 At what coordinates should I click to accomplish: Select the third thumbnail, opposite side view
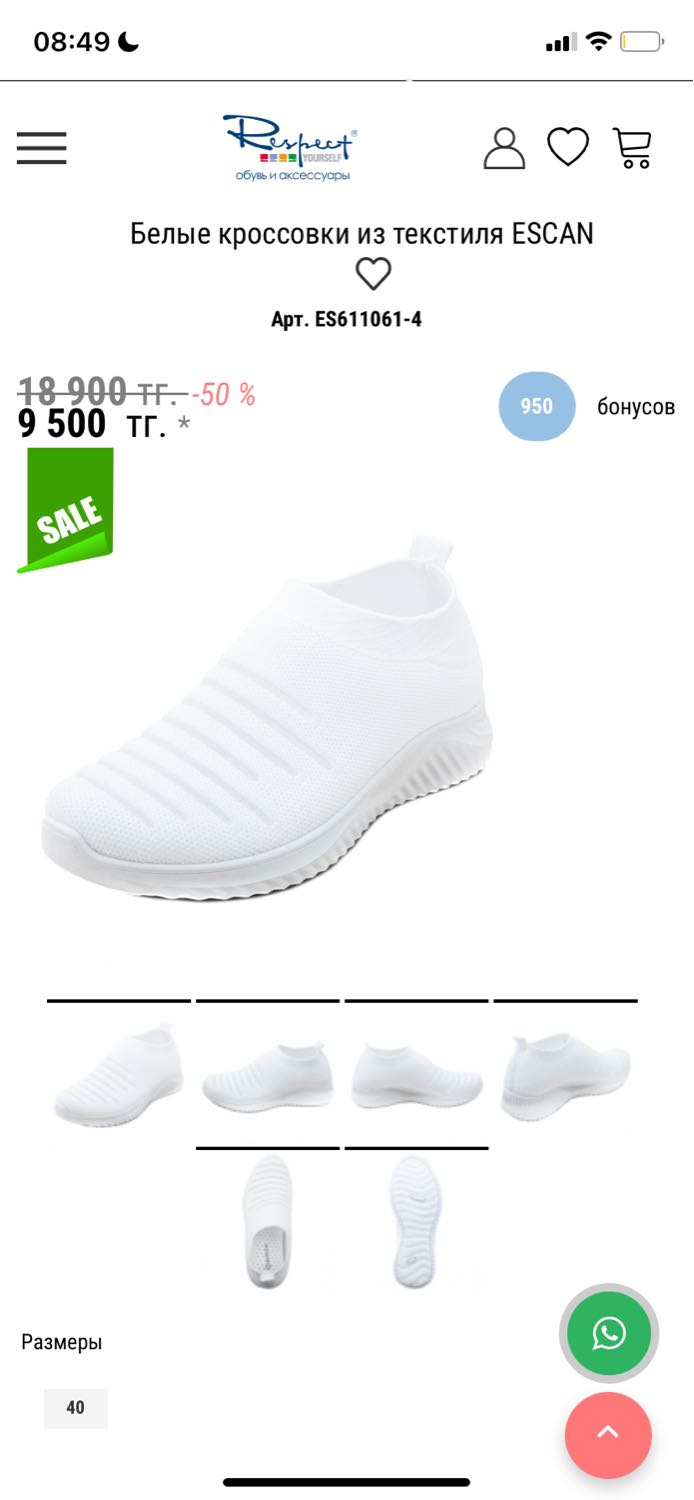point(417,1074)
